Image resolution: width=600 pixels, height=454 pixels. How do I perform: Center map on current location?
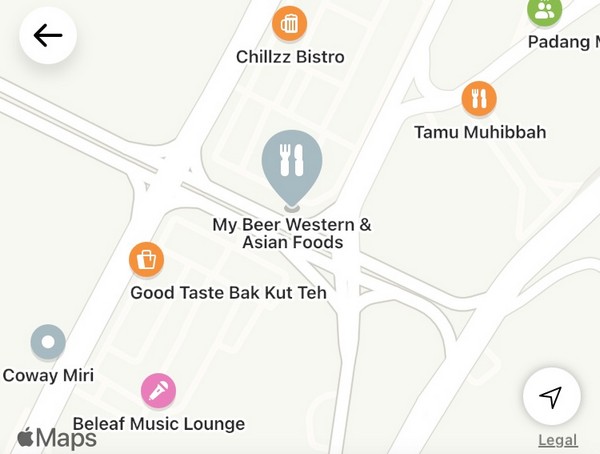pos(551,397)
